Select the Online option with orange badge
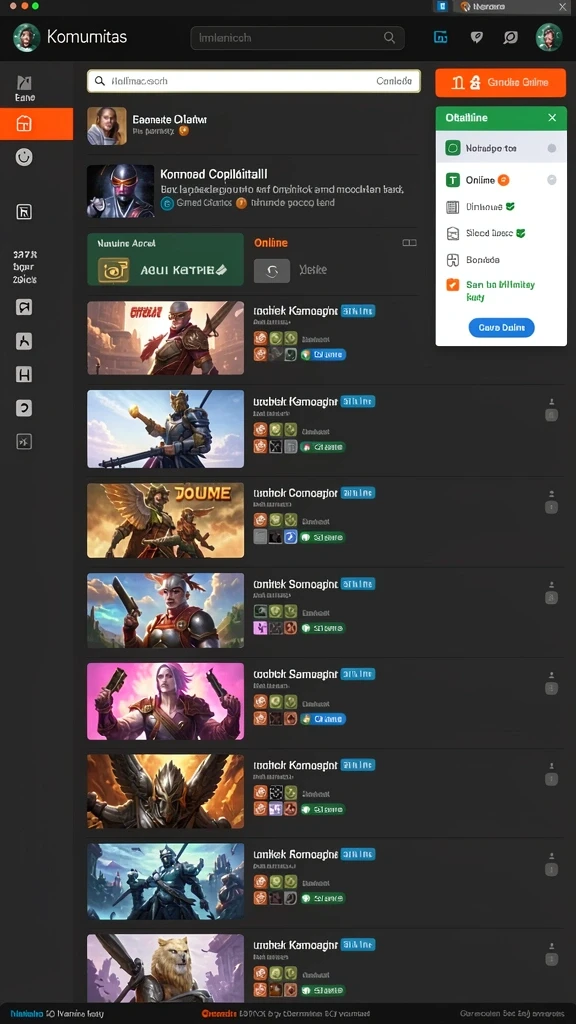576x1024 pixels. (501, 180)
